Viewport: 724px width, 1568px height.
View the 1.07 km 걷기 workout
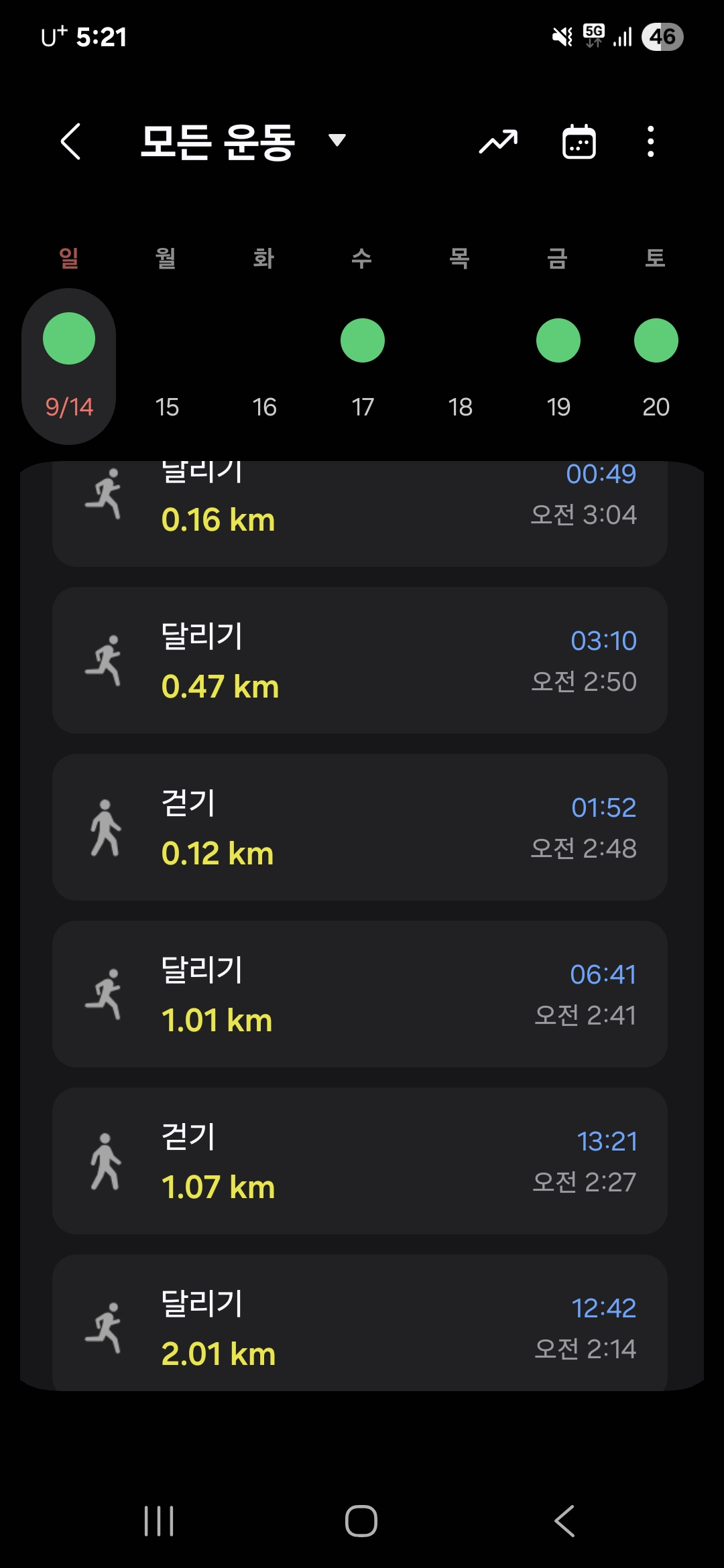coord(360,1161)
